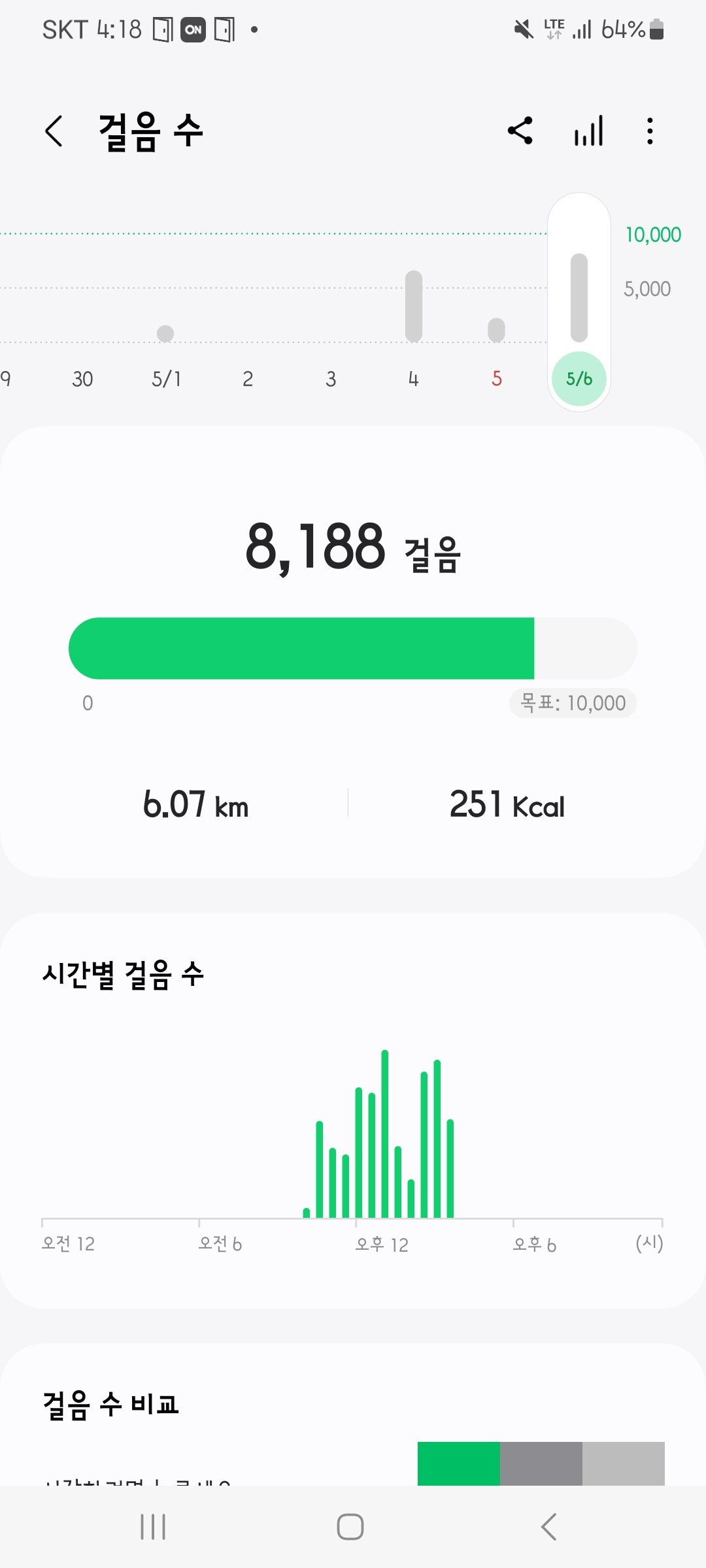Select day 2 in the step chart
The width and height of the screenshot is (706, 1568).
click(248, 378)
